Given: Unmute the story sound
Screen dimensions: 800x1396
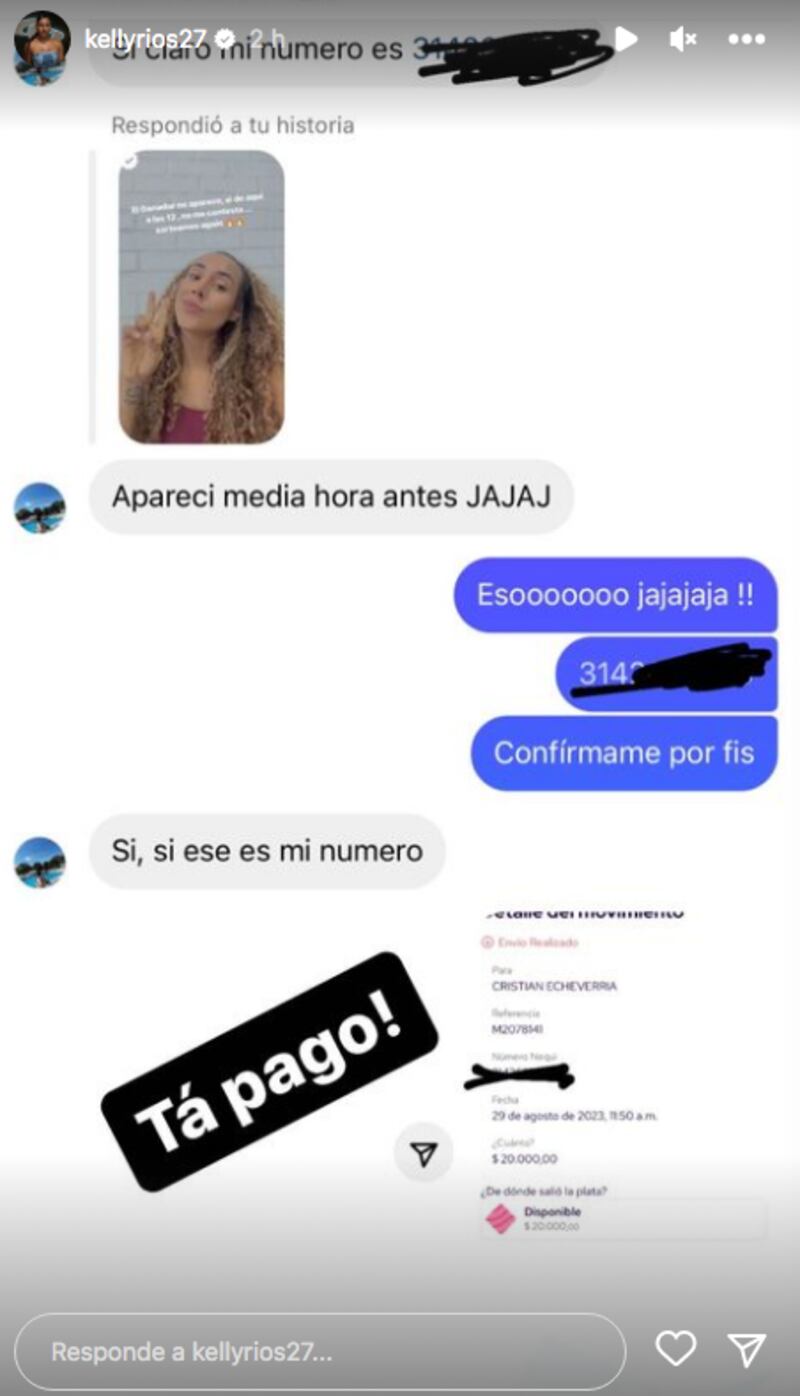Looking at the screenshot, I should 683,39.
